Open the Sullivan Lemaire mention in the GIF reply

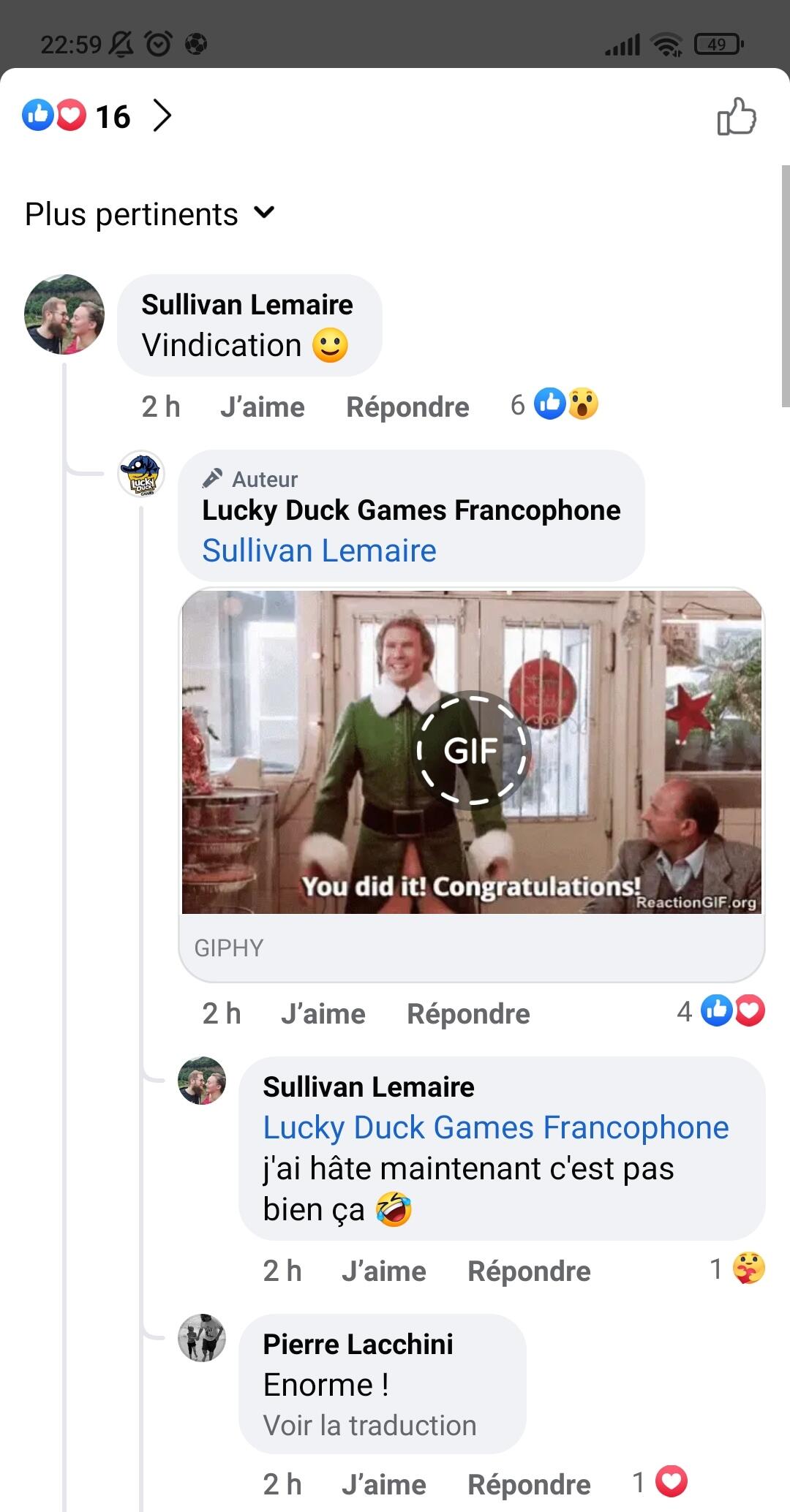click(x=319, y=551)
